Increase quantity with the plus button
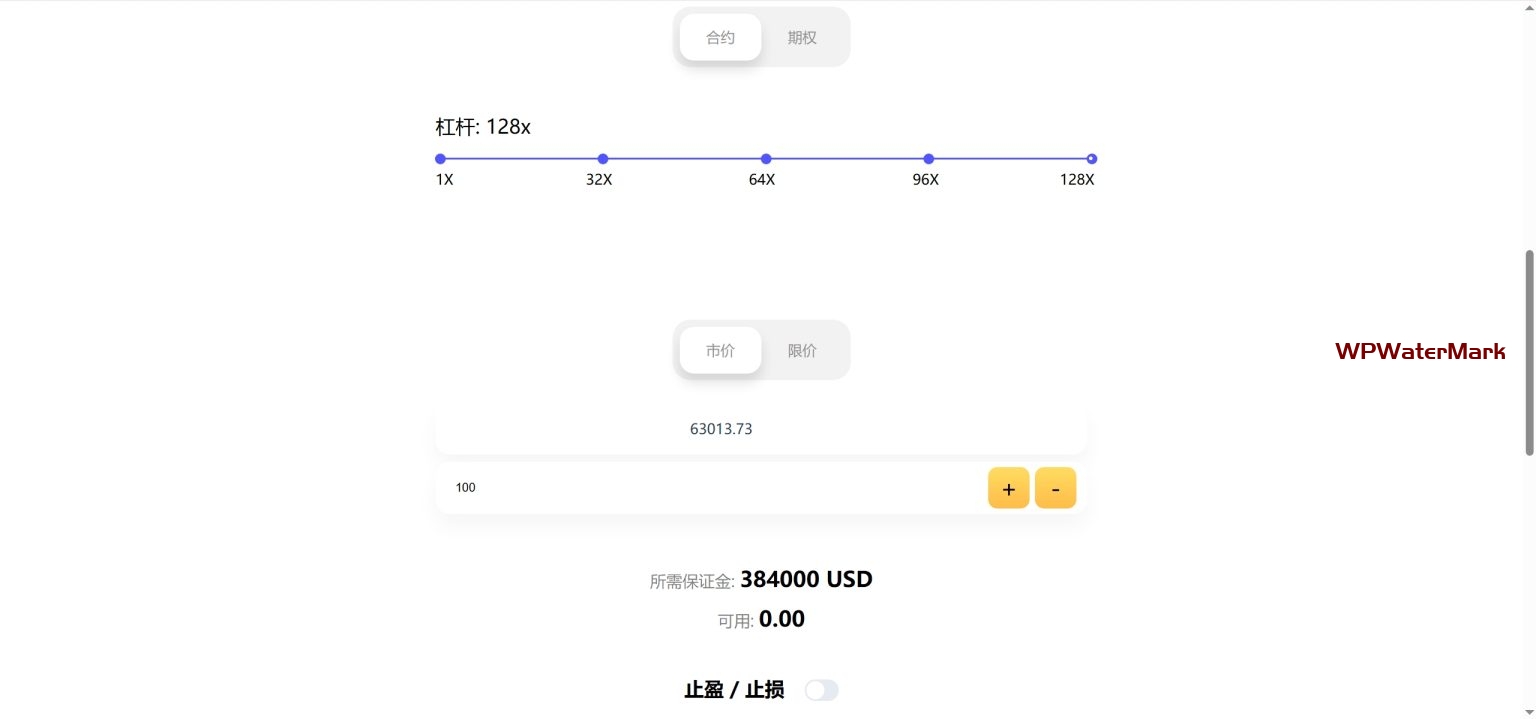Screen dimensions: 1536x719 (1008, 488)
